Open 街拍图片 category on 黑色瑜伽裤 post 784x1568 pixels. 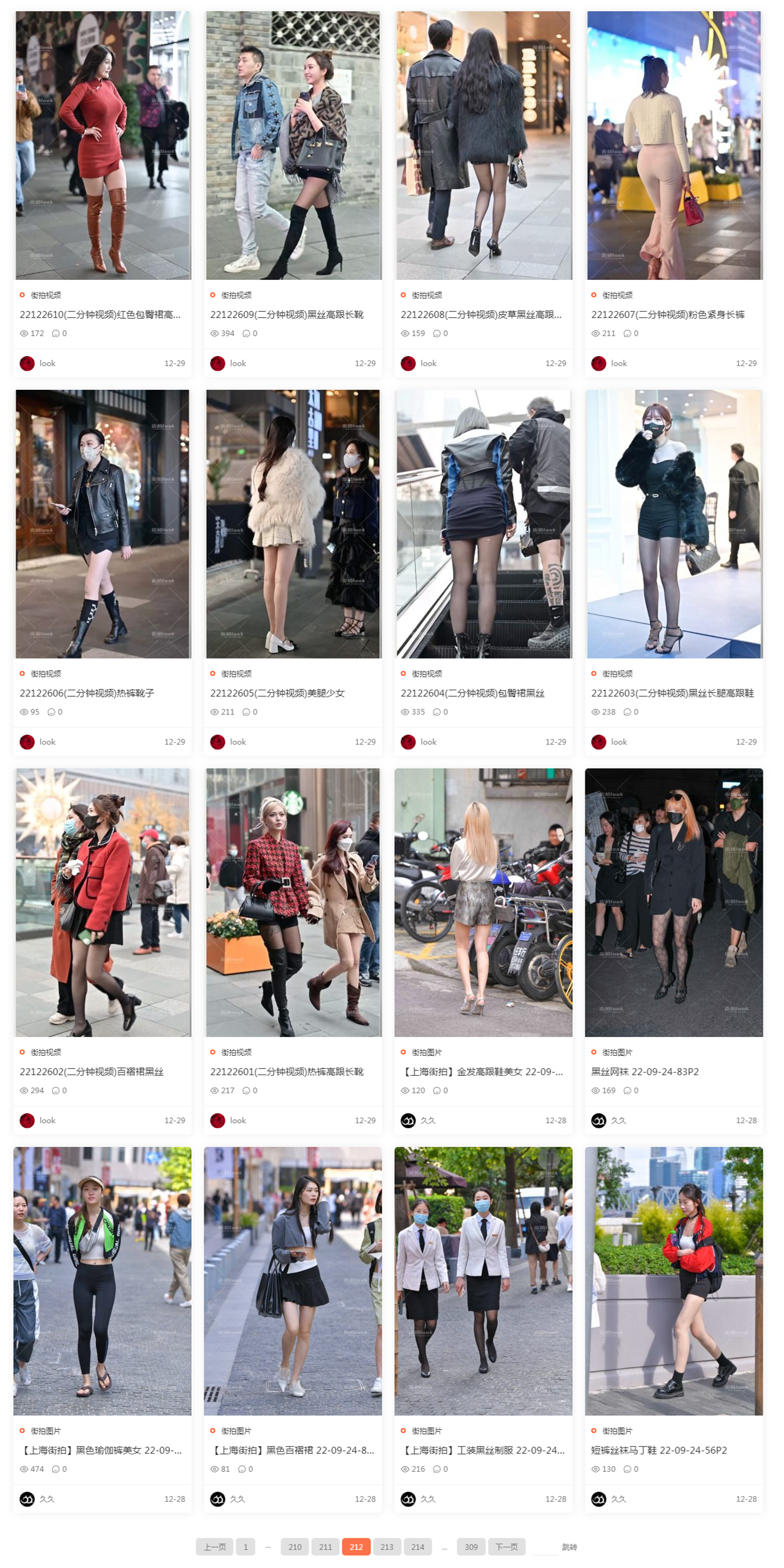point(46,1431)
